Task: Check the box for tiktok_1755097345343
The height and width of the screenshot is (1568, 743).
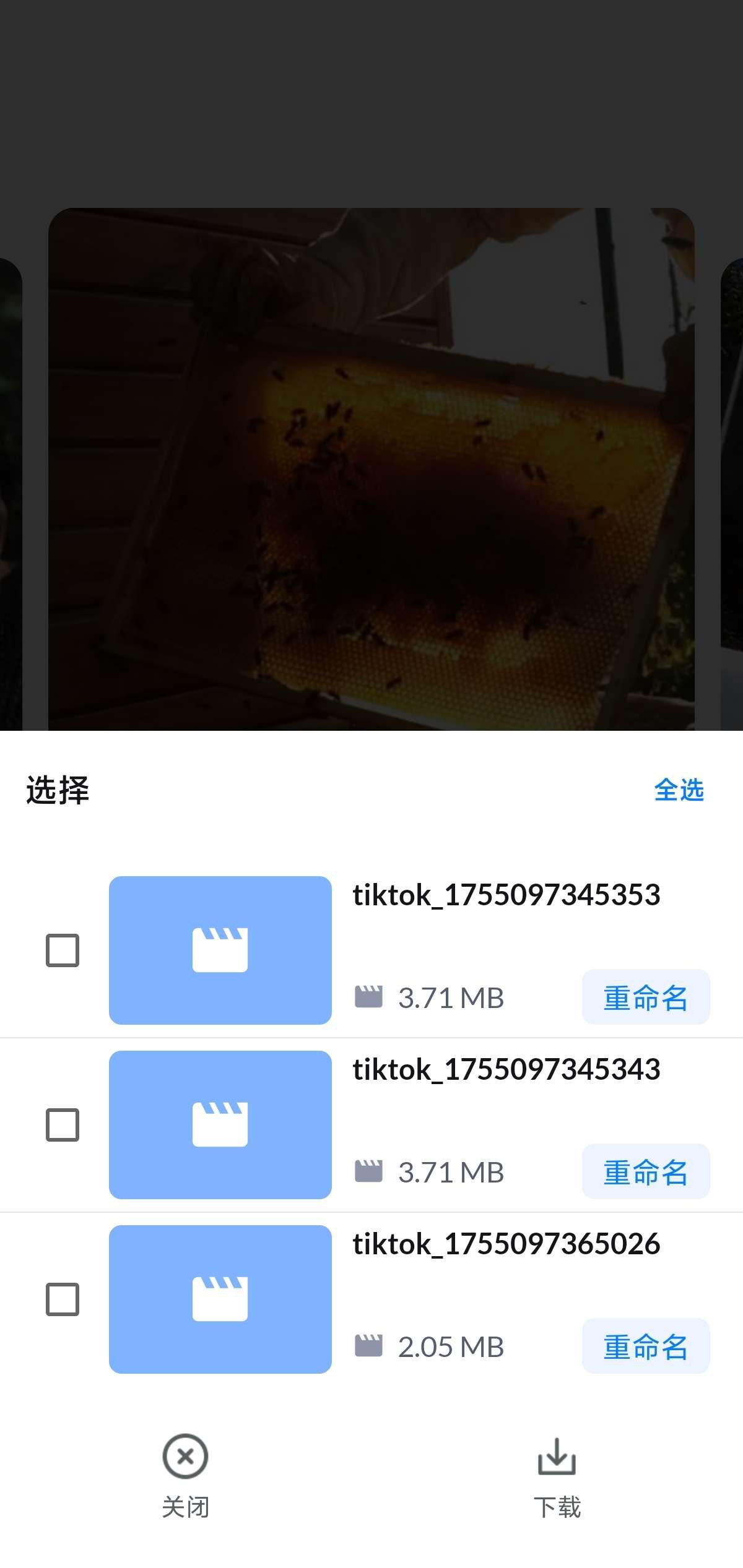Action: (x=63, y=1125)
